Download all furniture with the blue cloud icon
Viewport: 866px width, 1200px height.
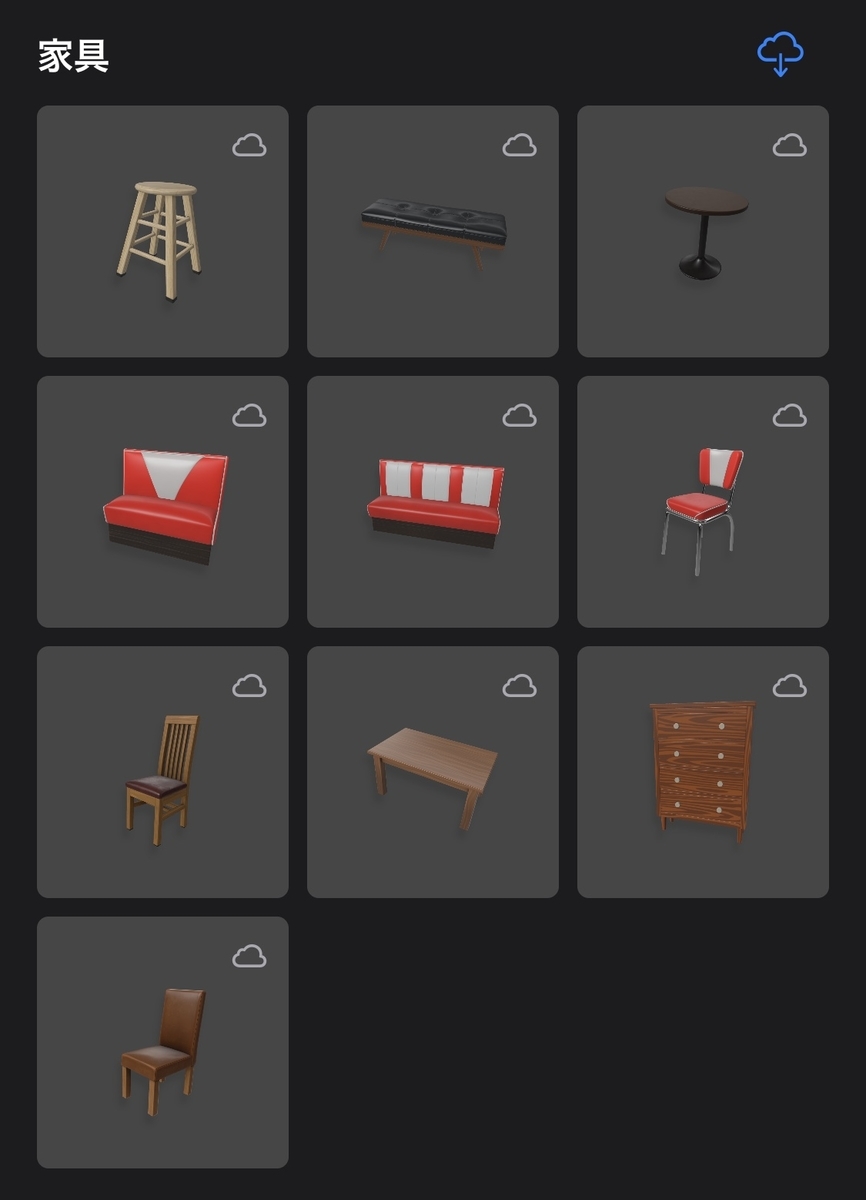[780, 54]
